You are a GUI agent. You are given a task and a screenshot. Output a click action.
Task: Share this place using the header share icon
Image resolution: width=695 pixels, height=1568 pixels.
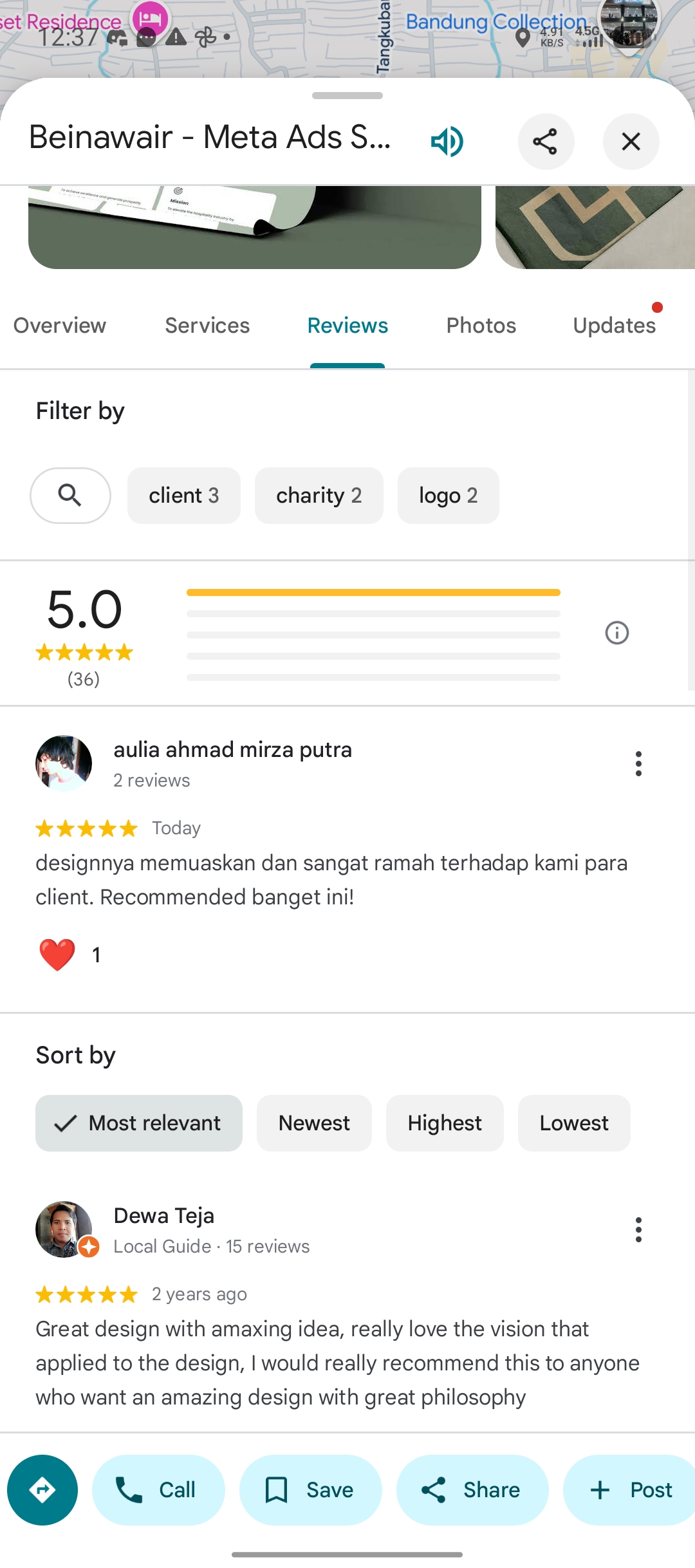(546, 142)
